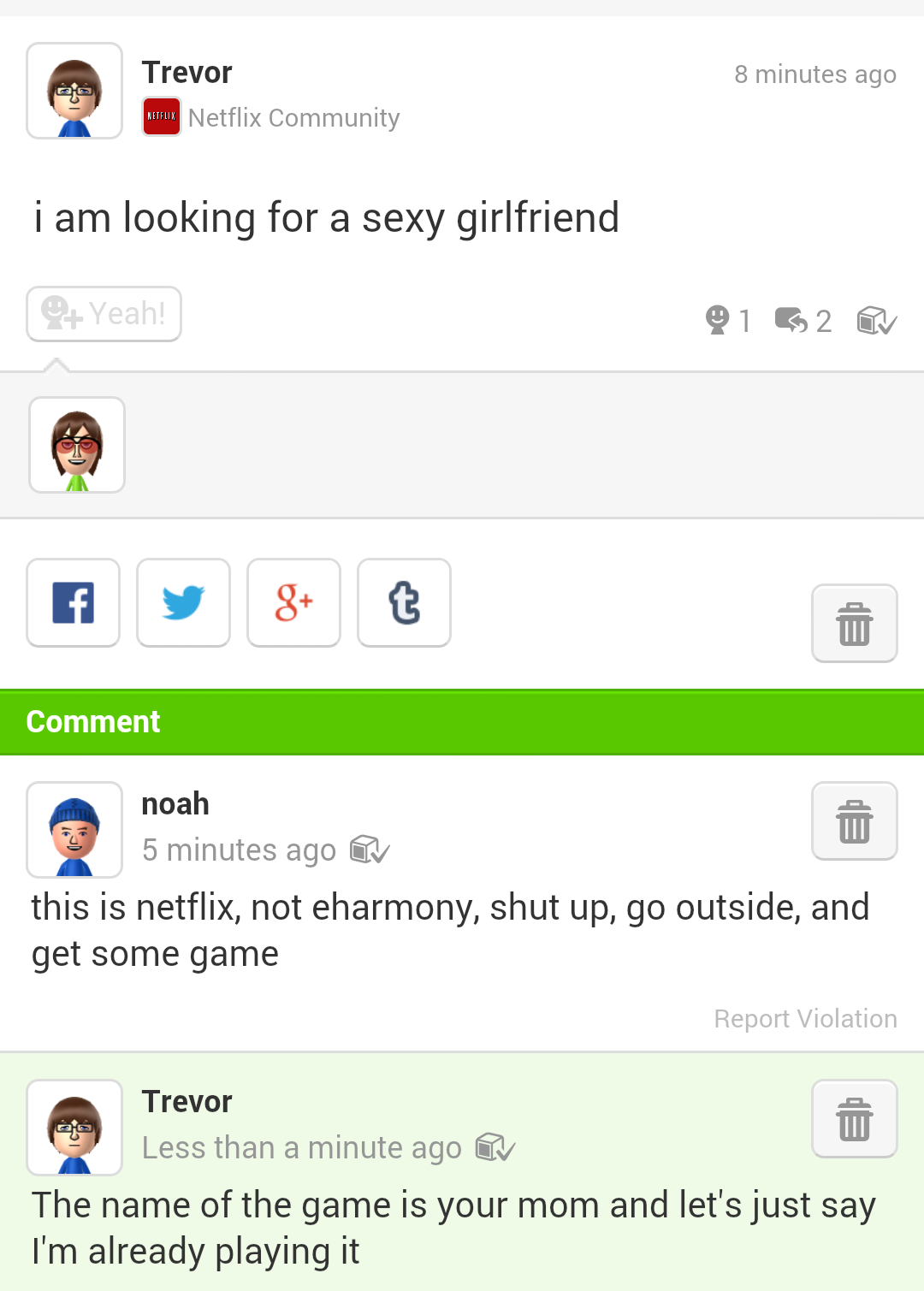Report Violation on noah's comment
The width and height of the screenshot is (924, 1291).
point(805,1019)
